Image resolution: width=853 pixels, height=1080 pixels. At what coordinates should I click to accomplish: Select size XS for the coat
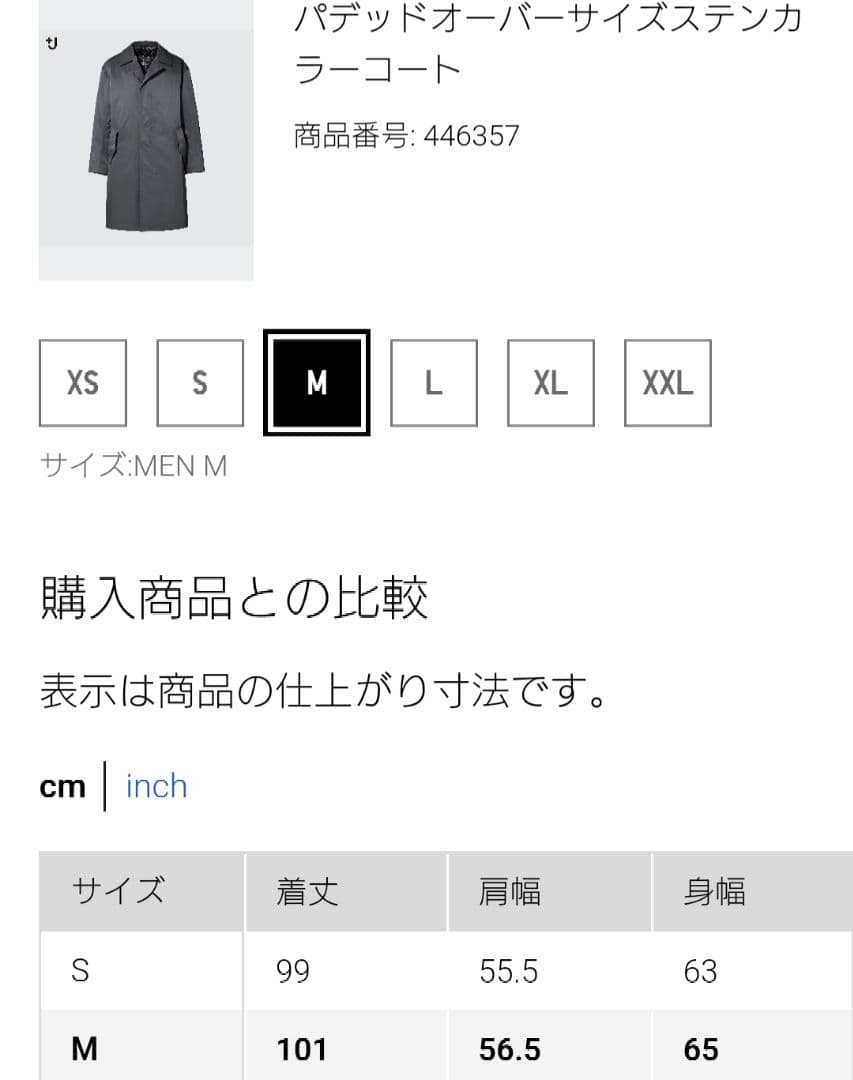tap(82, 383)
